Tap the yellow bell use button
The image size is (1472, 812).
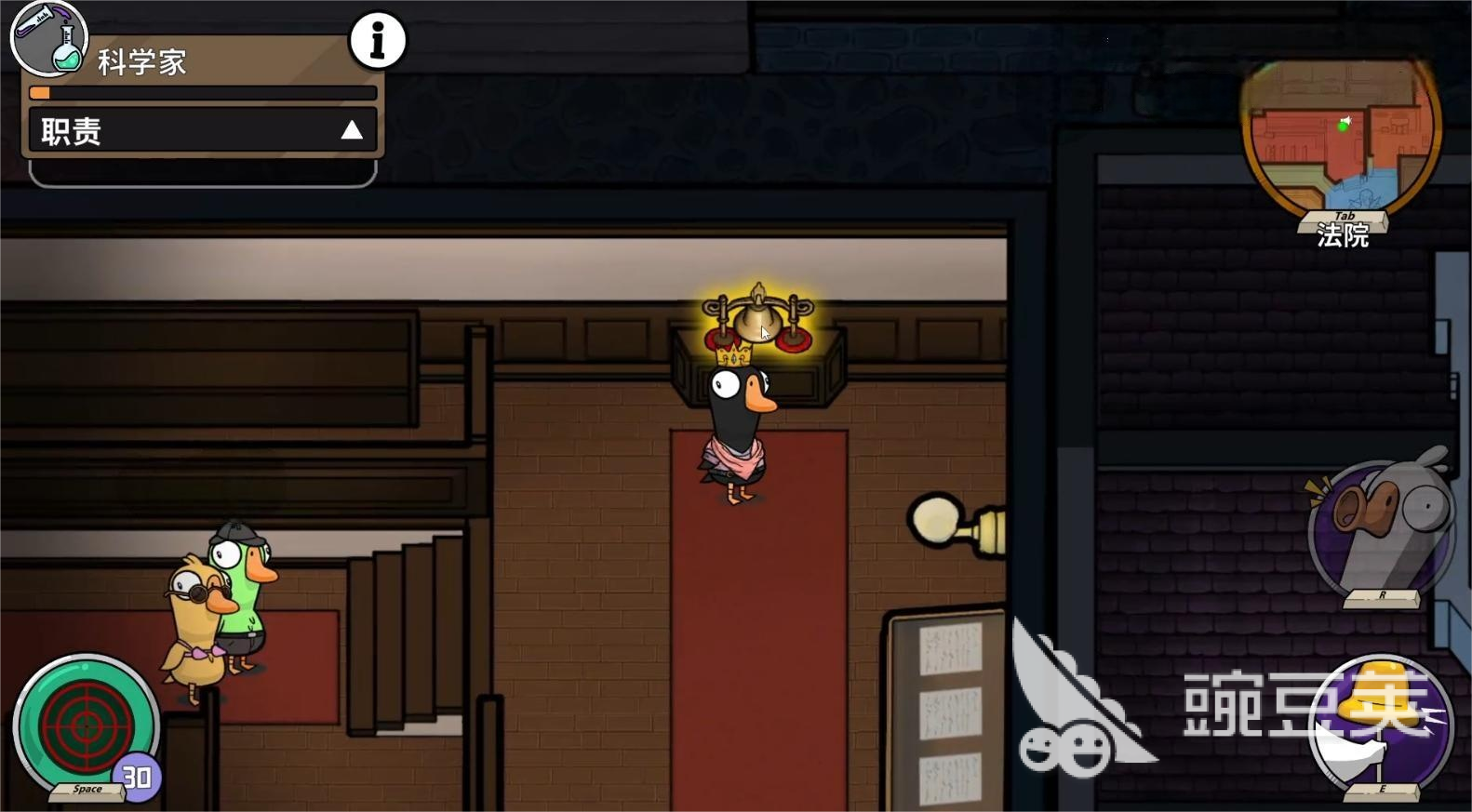[x=1381, y=724]
